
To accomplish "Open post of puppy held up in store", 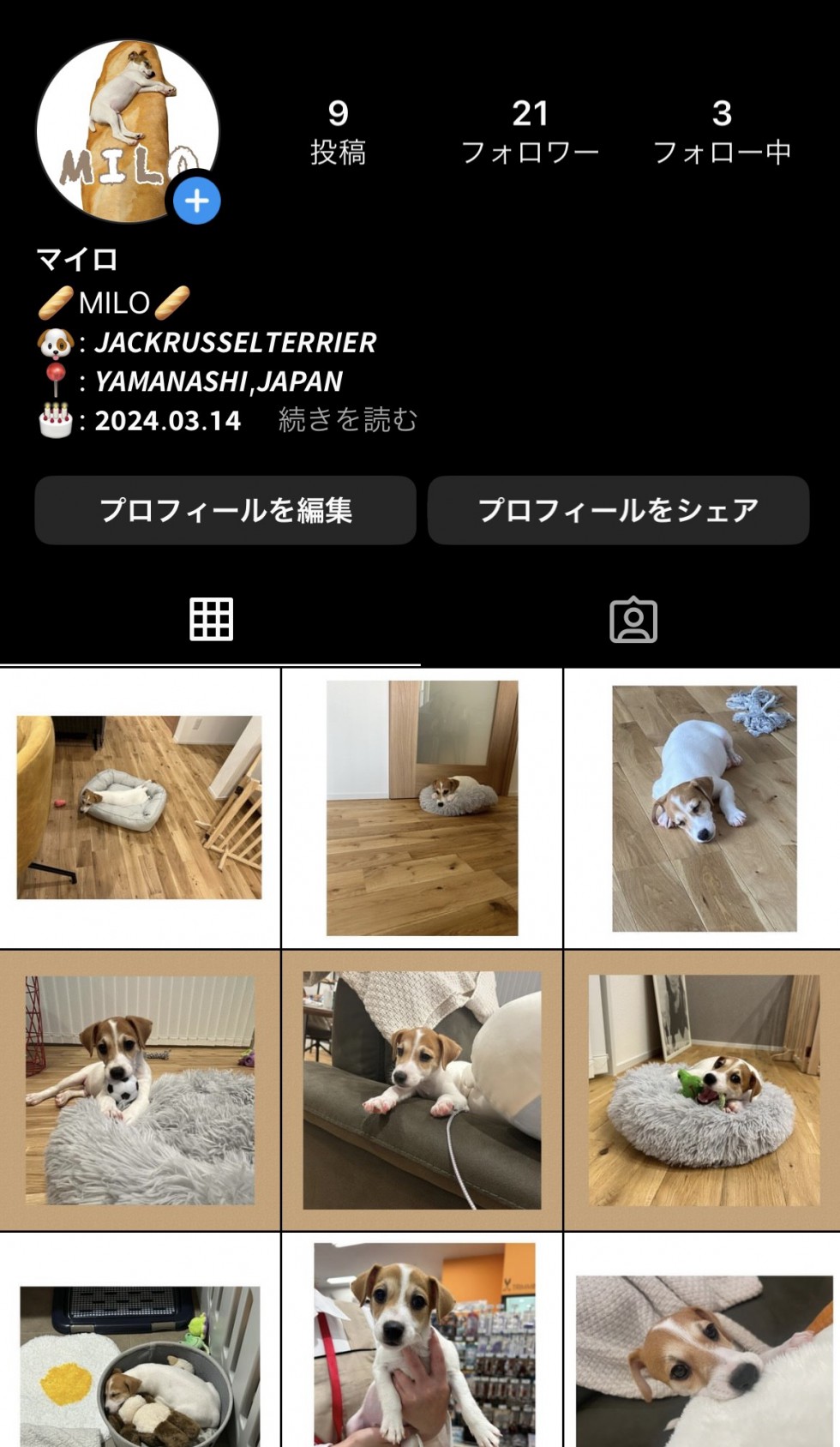I will coord(422,1346).
